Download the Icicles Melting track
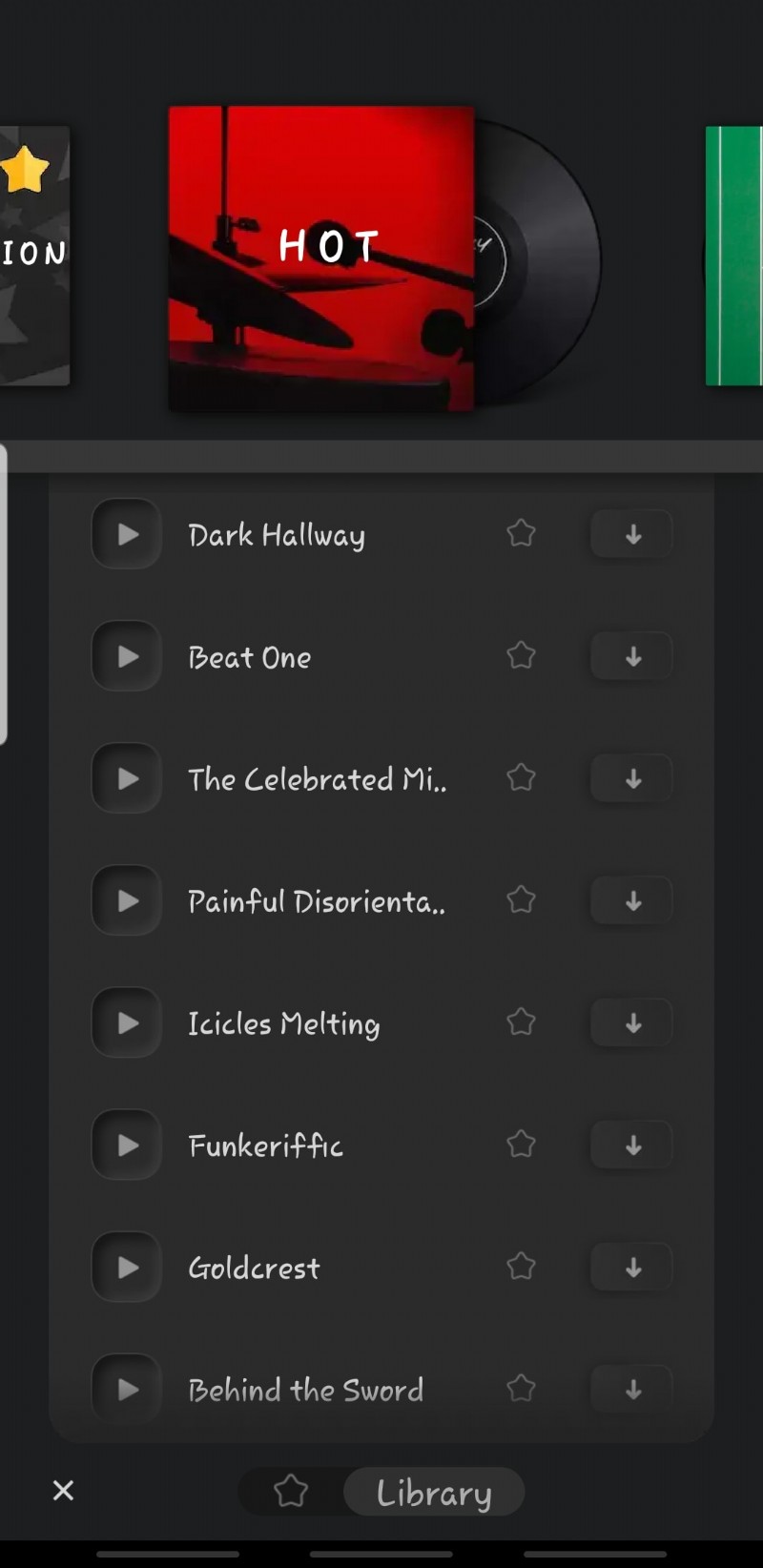The height and width of the screenshot is (1568, 763). tap(631, 1022)
